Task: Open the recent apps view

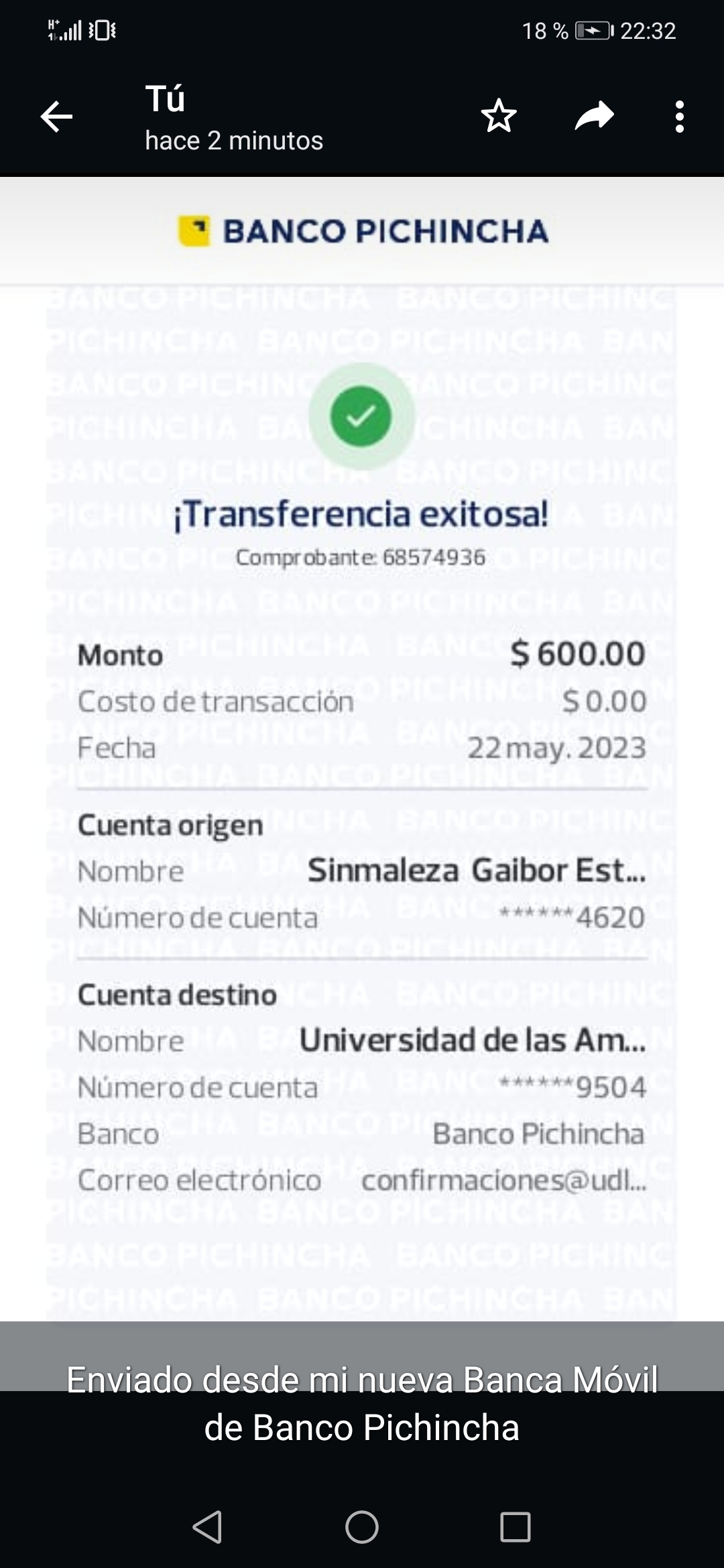Action: pyautogui.click(x=516, y=1527)
